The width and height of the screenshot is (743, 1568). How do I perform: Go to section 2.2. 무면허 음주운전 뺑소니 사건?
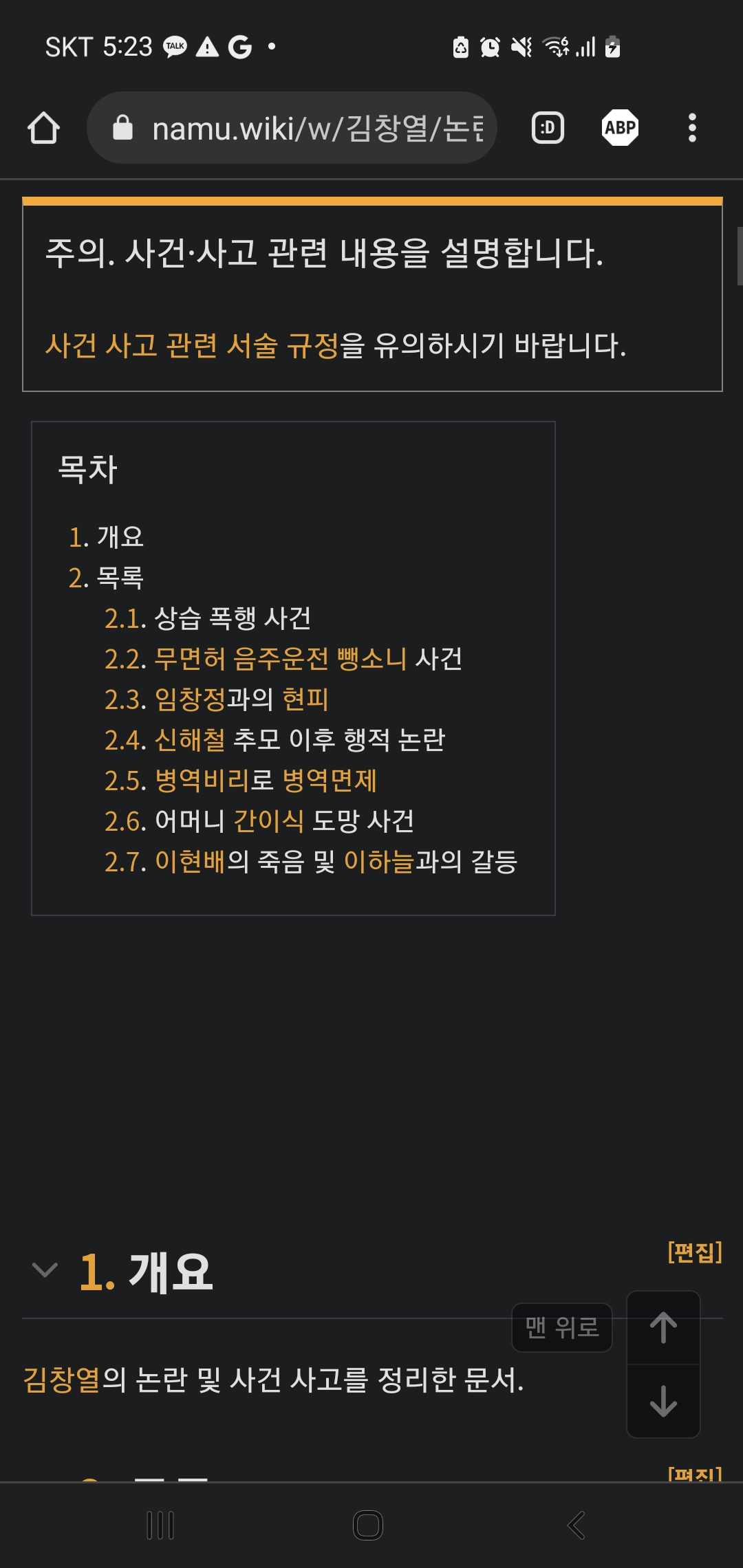coord(125,659)
